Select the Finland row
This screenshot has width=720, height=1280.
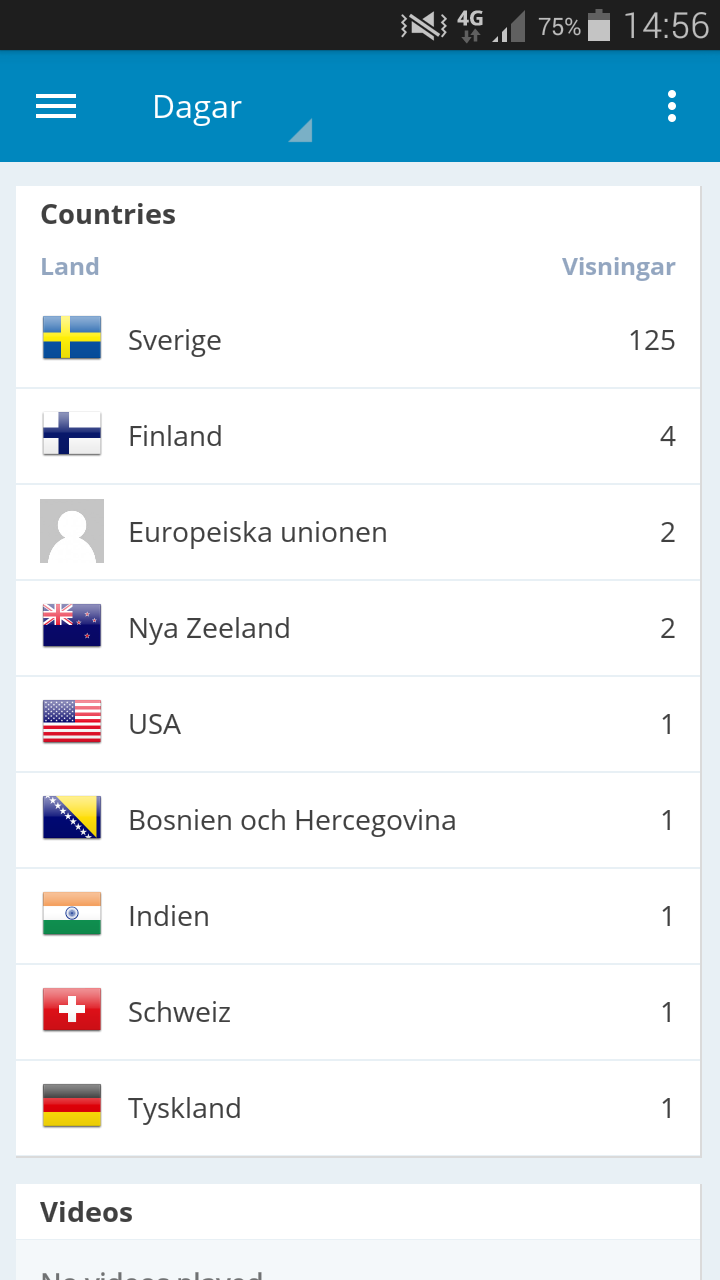pyautogui.click(x=358, y=437)
